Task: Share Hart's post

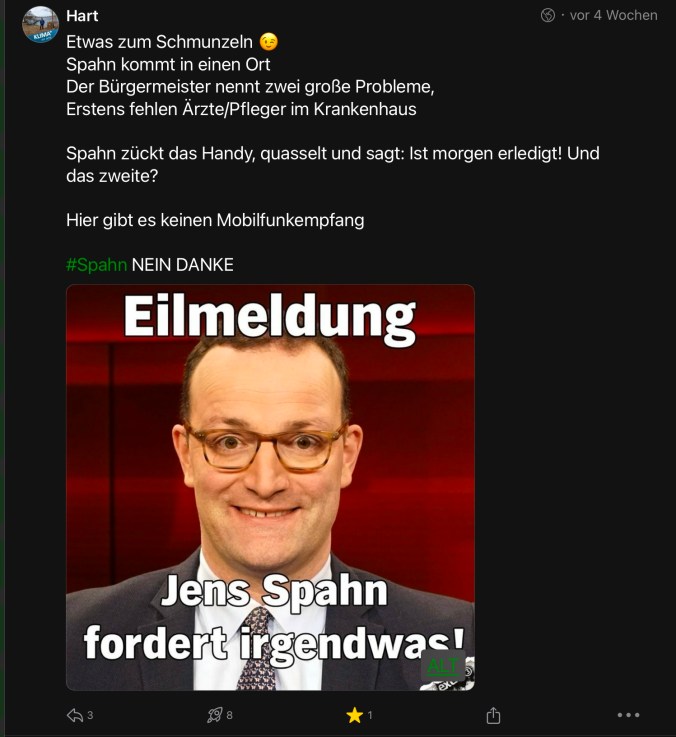Action: tap(493, 715)
